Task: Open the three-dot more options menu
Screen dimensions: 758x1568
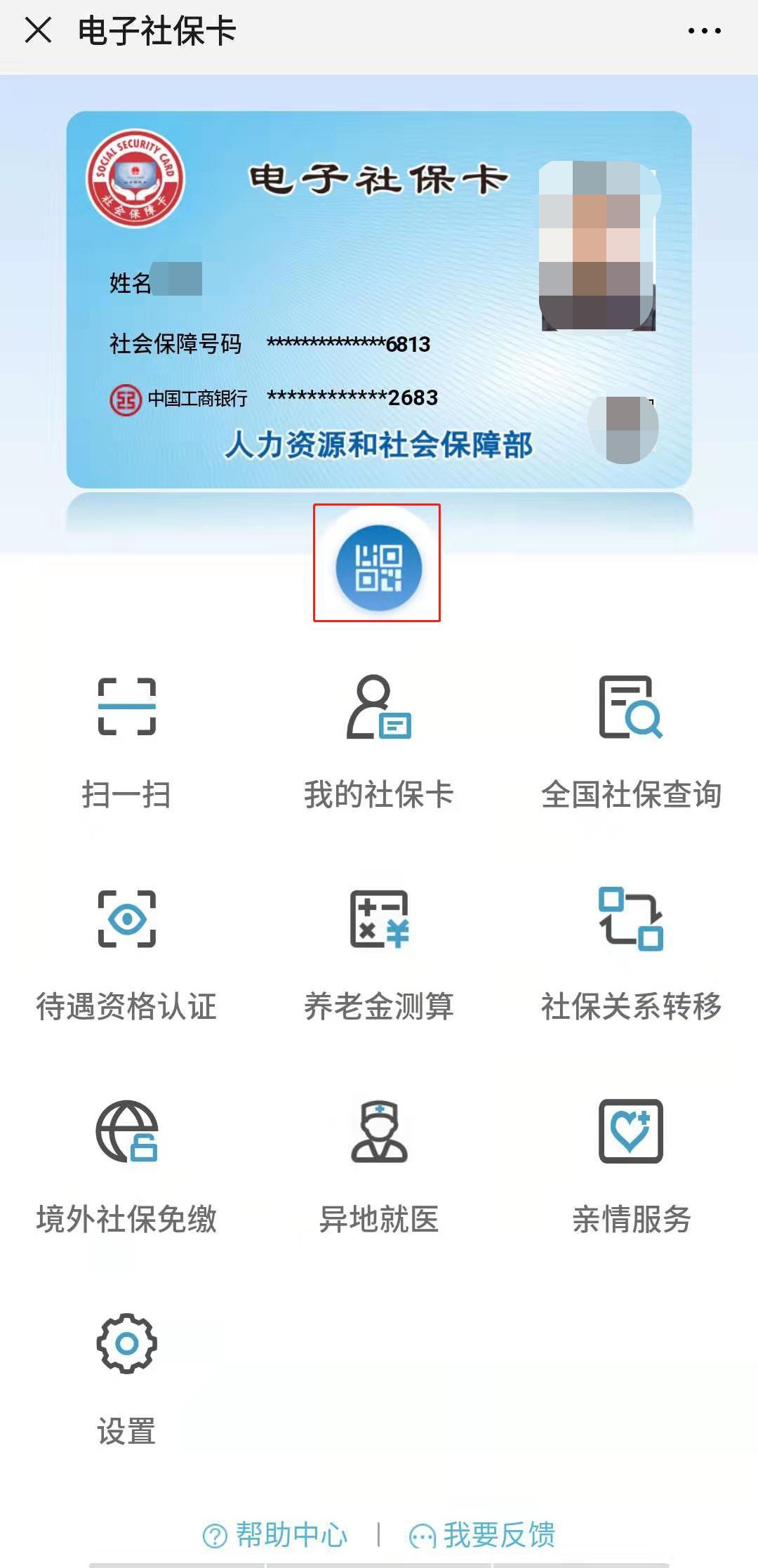Action: (704, 31)
